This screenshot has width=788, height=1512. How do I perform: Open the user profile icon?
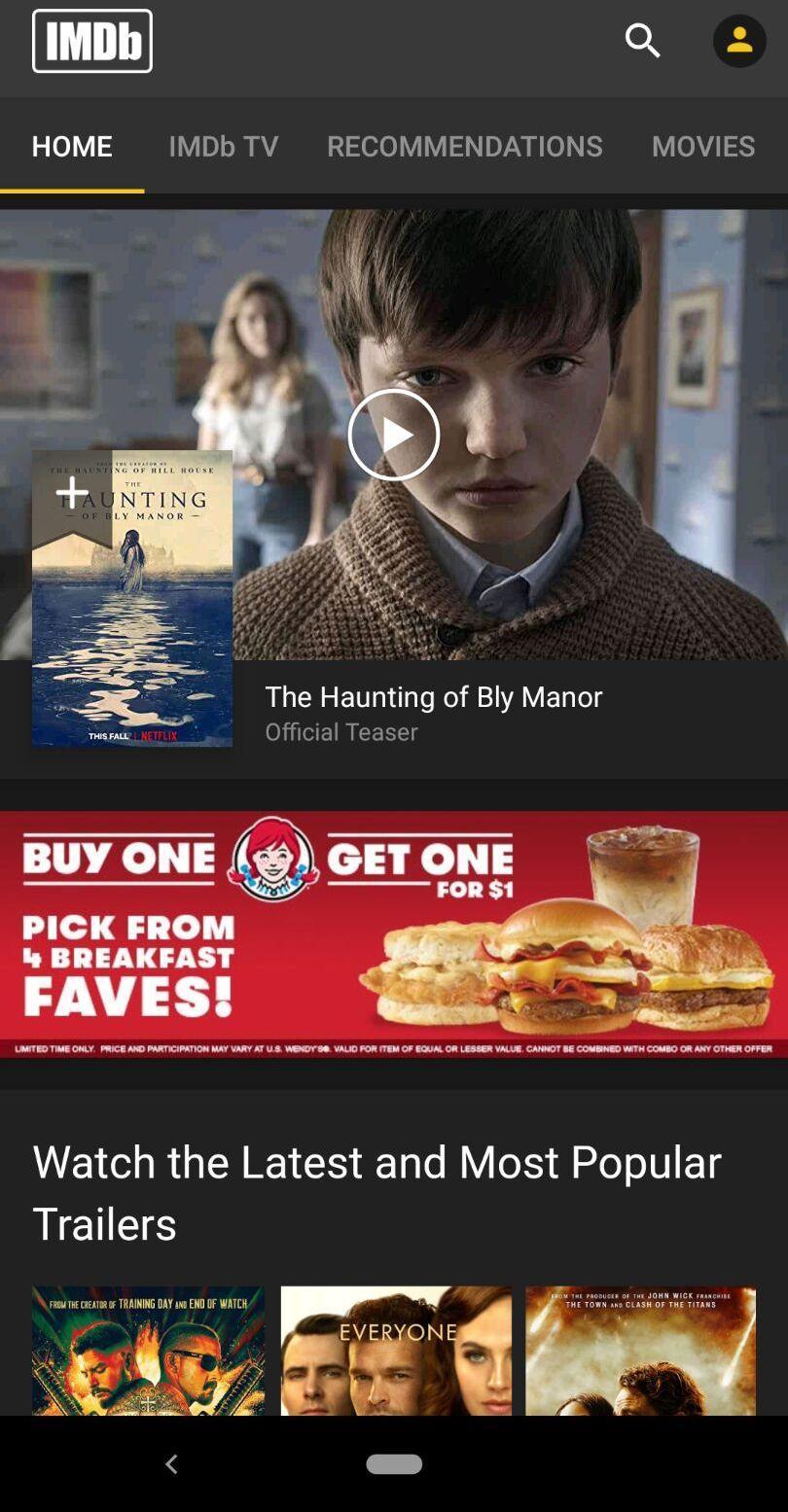tap(739, 41)
